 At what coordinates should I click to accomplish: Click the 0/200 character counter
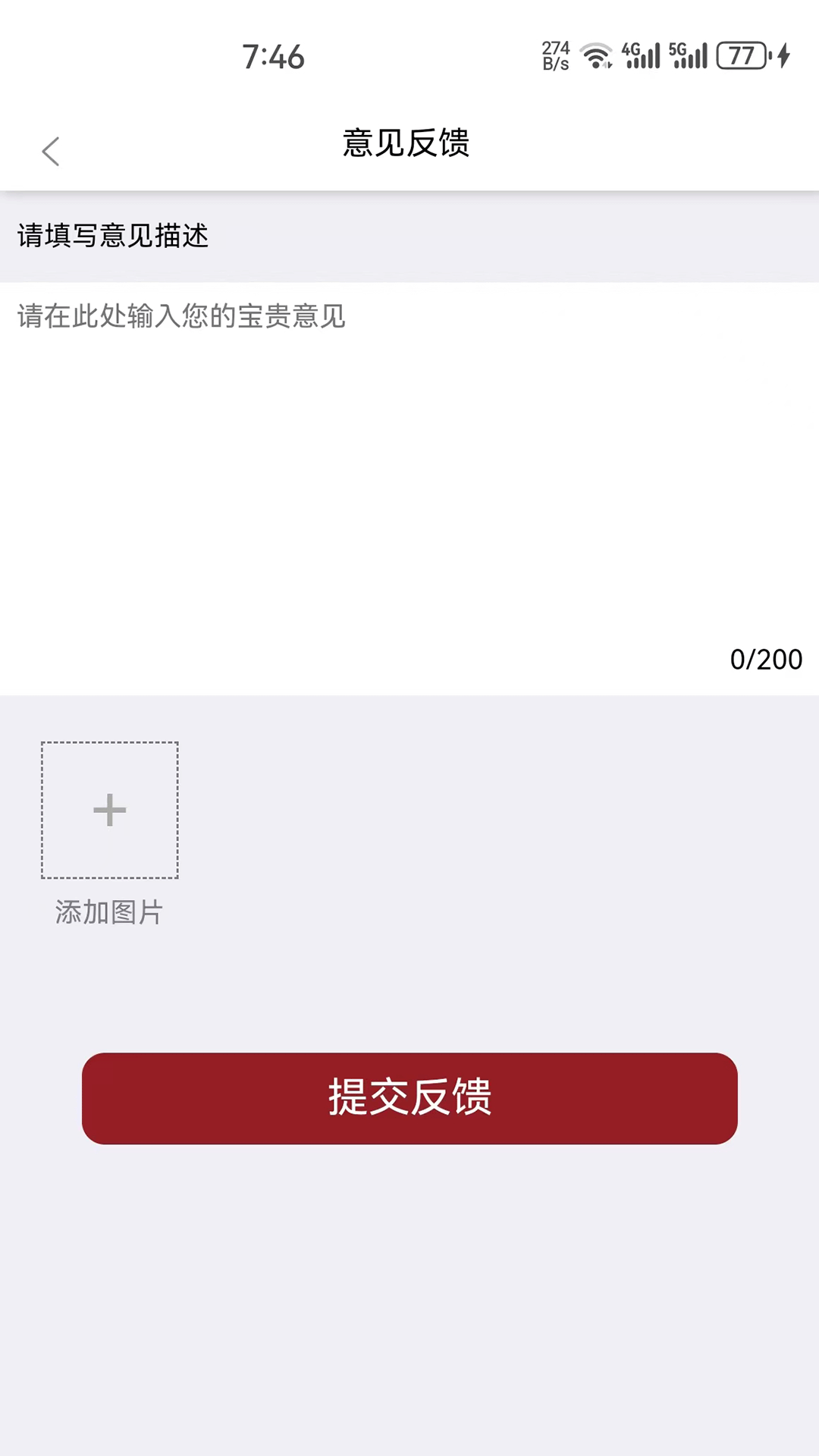pyautogui.click(x=766, y=658)
